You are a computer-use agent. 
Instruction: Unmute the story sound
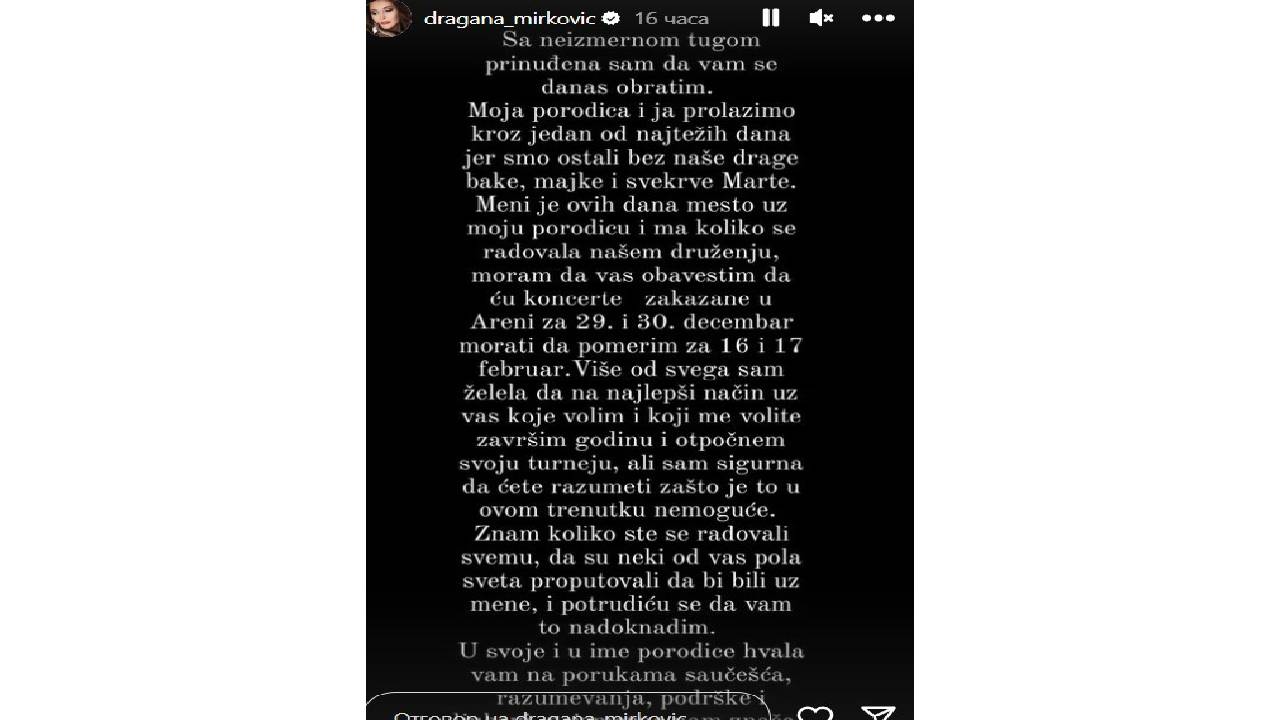pyautogui.click(x=821, y=17)
